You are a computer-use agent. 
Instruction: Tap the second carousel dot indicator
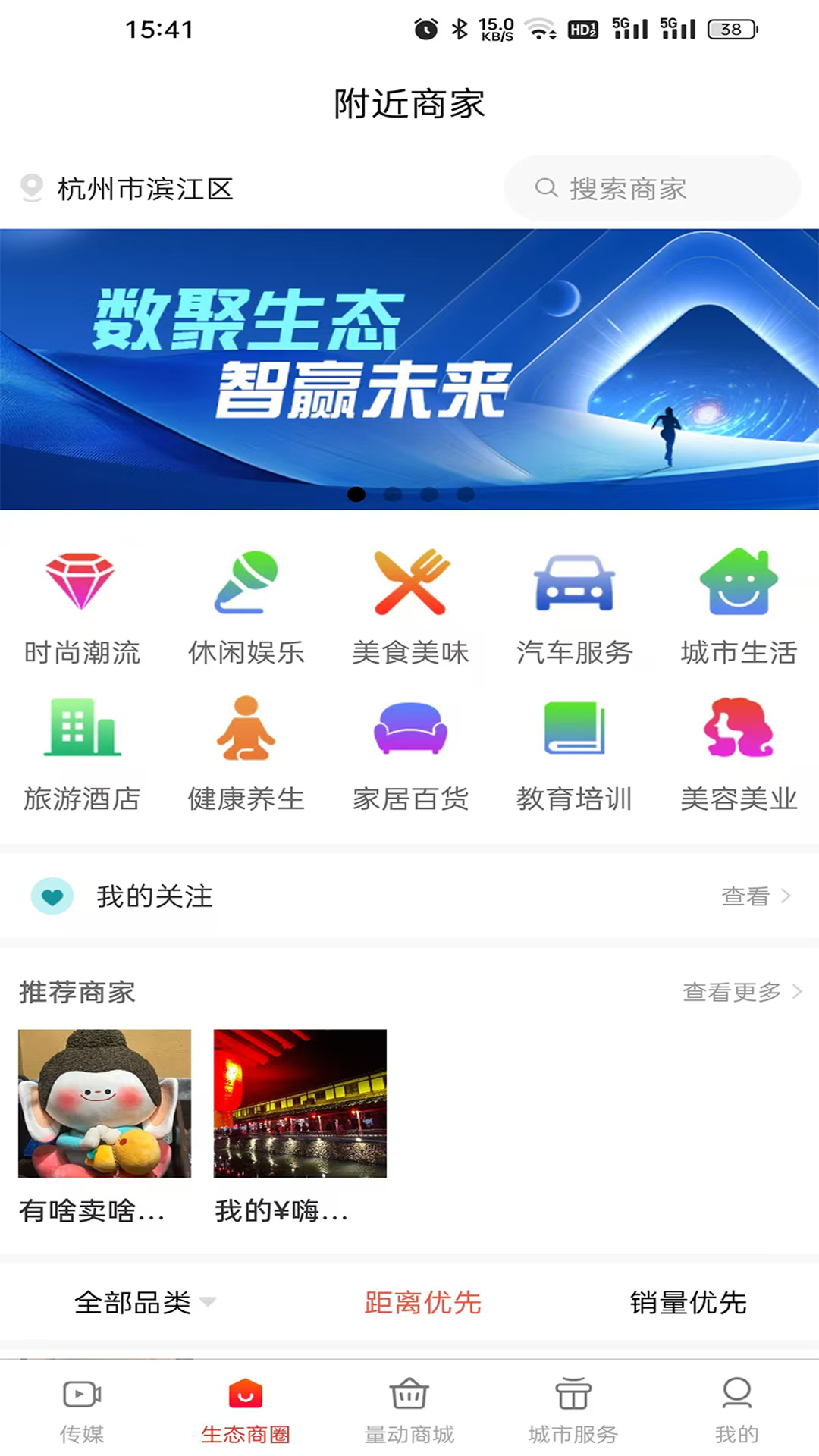tap(393, 494)
